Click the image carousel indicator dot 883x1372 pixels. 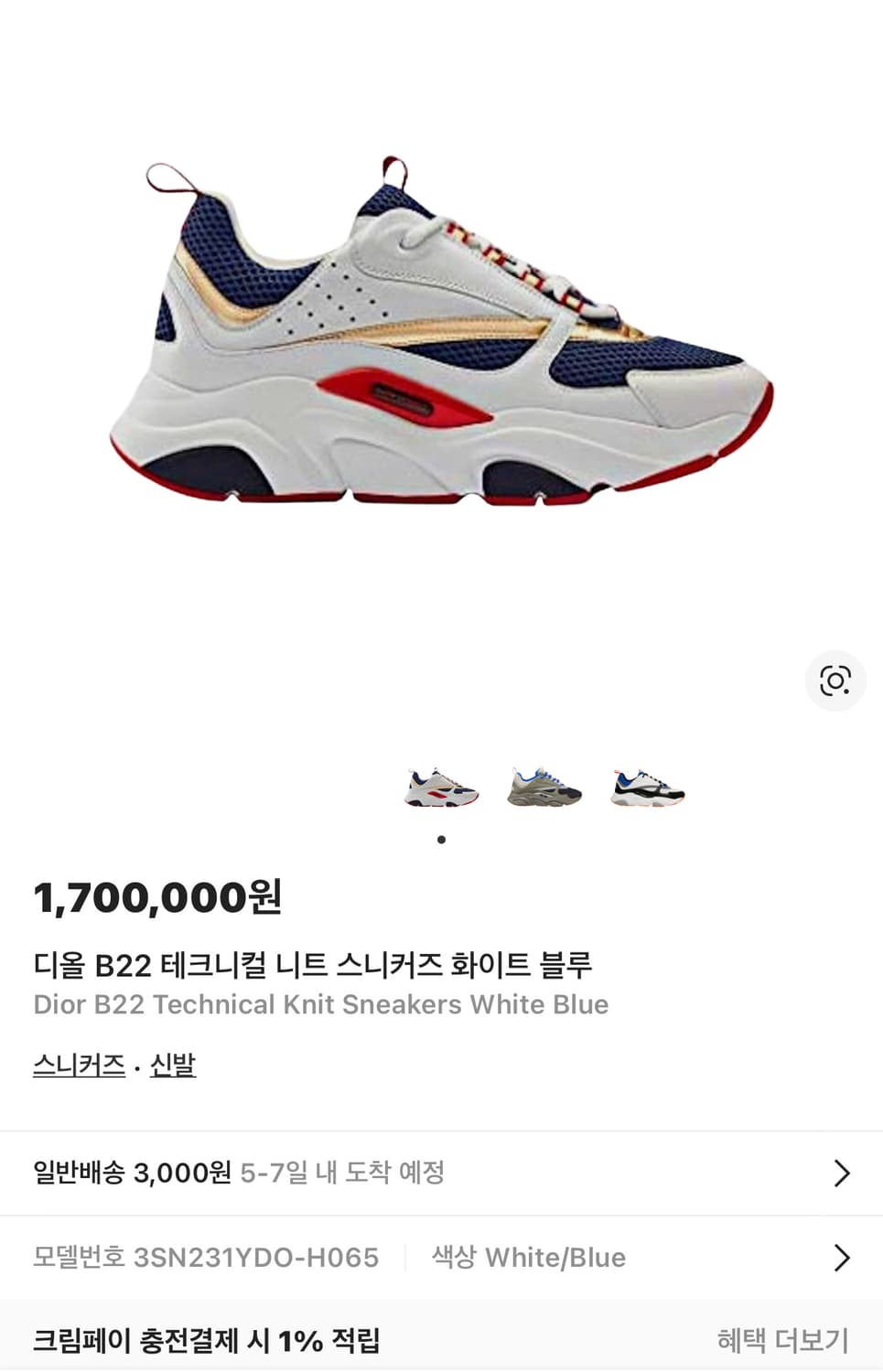click(442, 839)
